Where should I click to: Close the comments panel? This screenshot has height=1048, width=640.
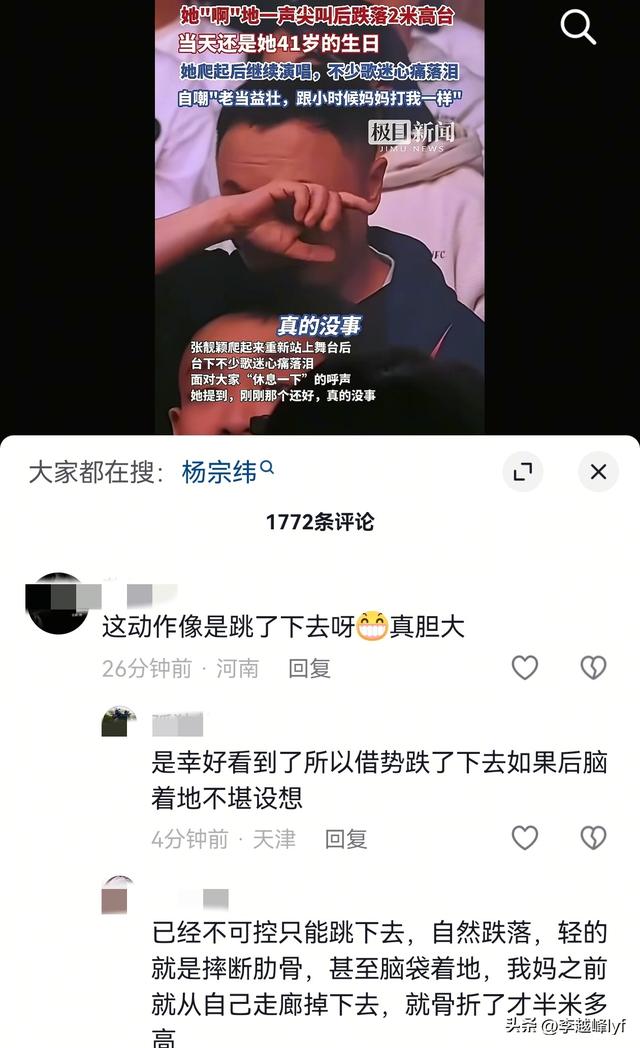[598, 472]
